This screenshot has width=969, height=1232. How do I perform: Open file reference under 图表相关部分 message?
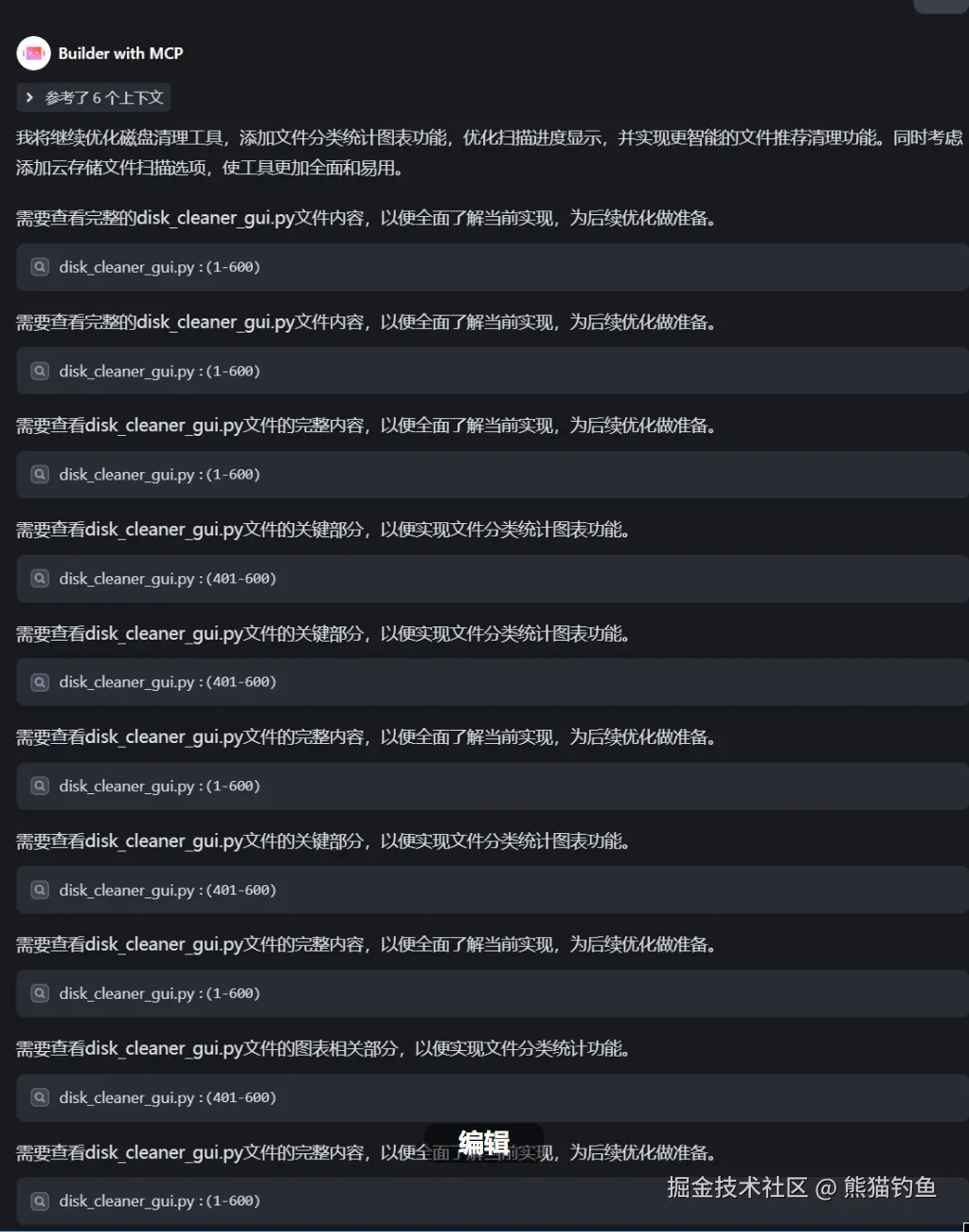coord(168,1097)
